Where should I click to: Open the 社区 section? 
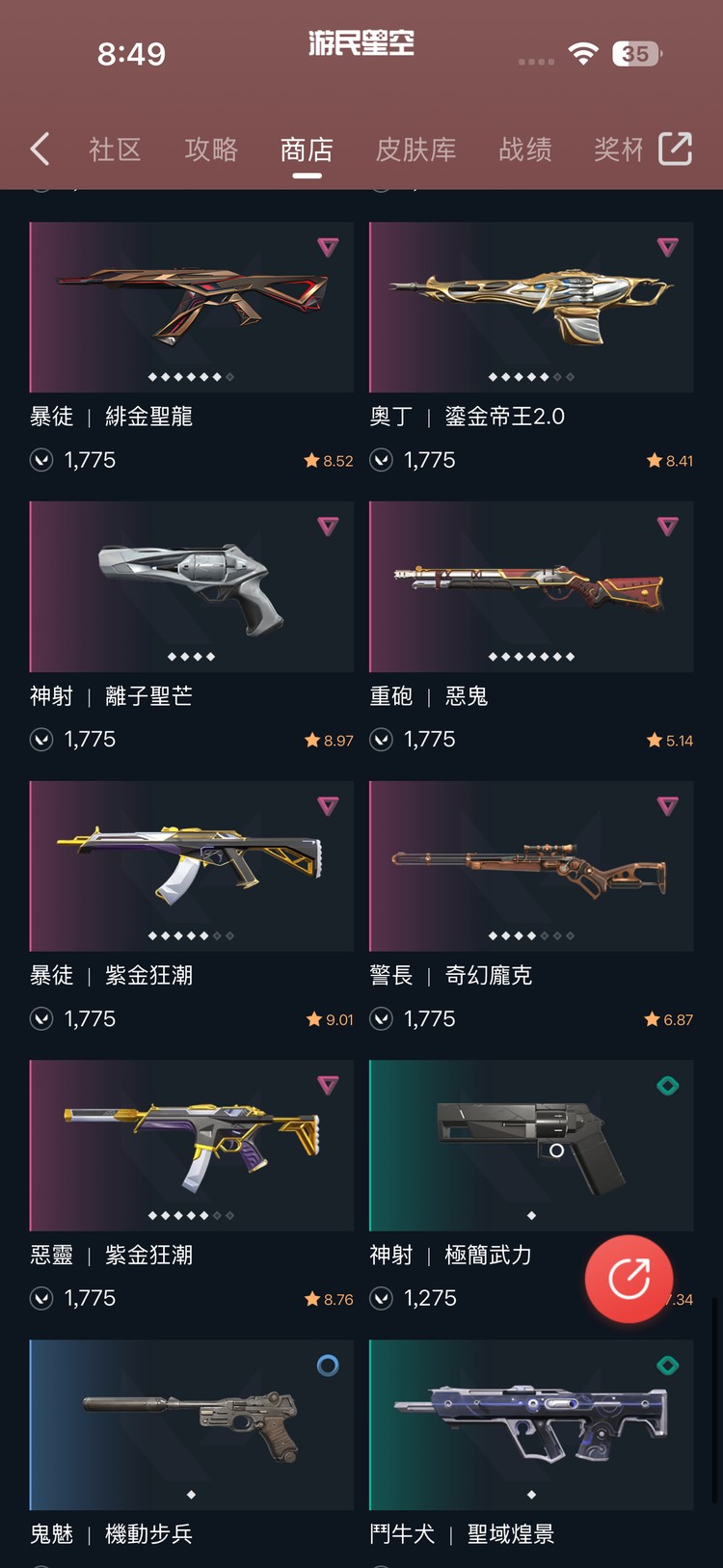tap(115, 149)
